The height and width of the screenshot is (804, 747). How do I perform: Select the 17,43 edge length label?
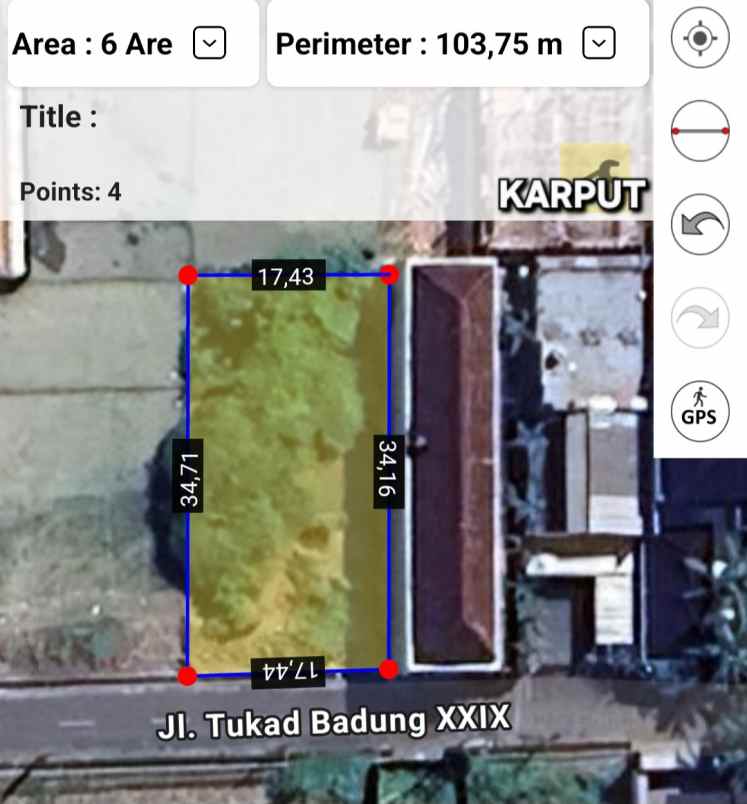tap(288, 277)
